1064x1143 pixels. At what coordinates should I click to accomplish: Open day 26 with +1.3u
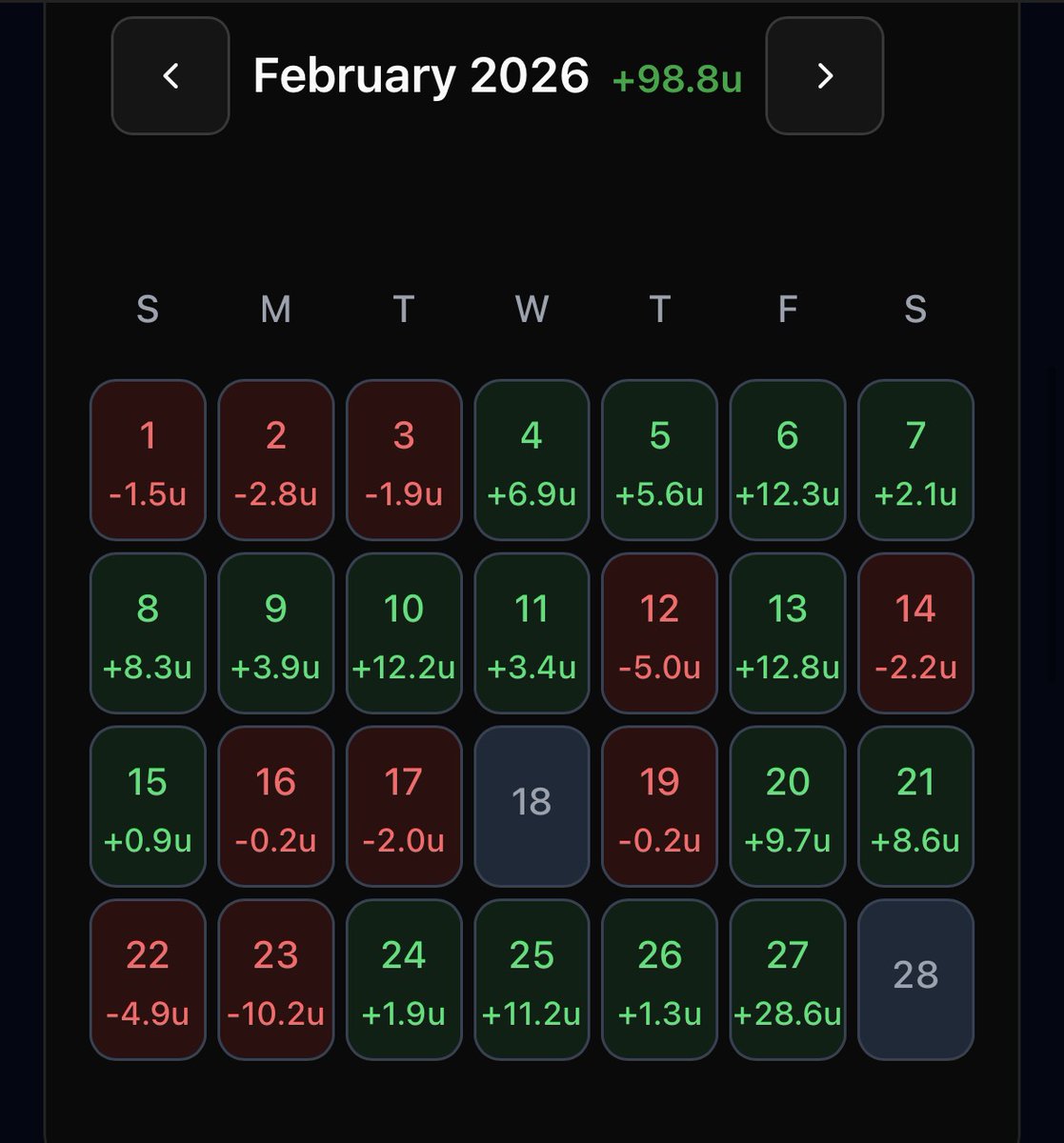pyautogui.click(x=659, y=980)
